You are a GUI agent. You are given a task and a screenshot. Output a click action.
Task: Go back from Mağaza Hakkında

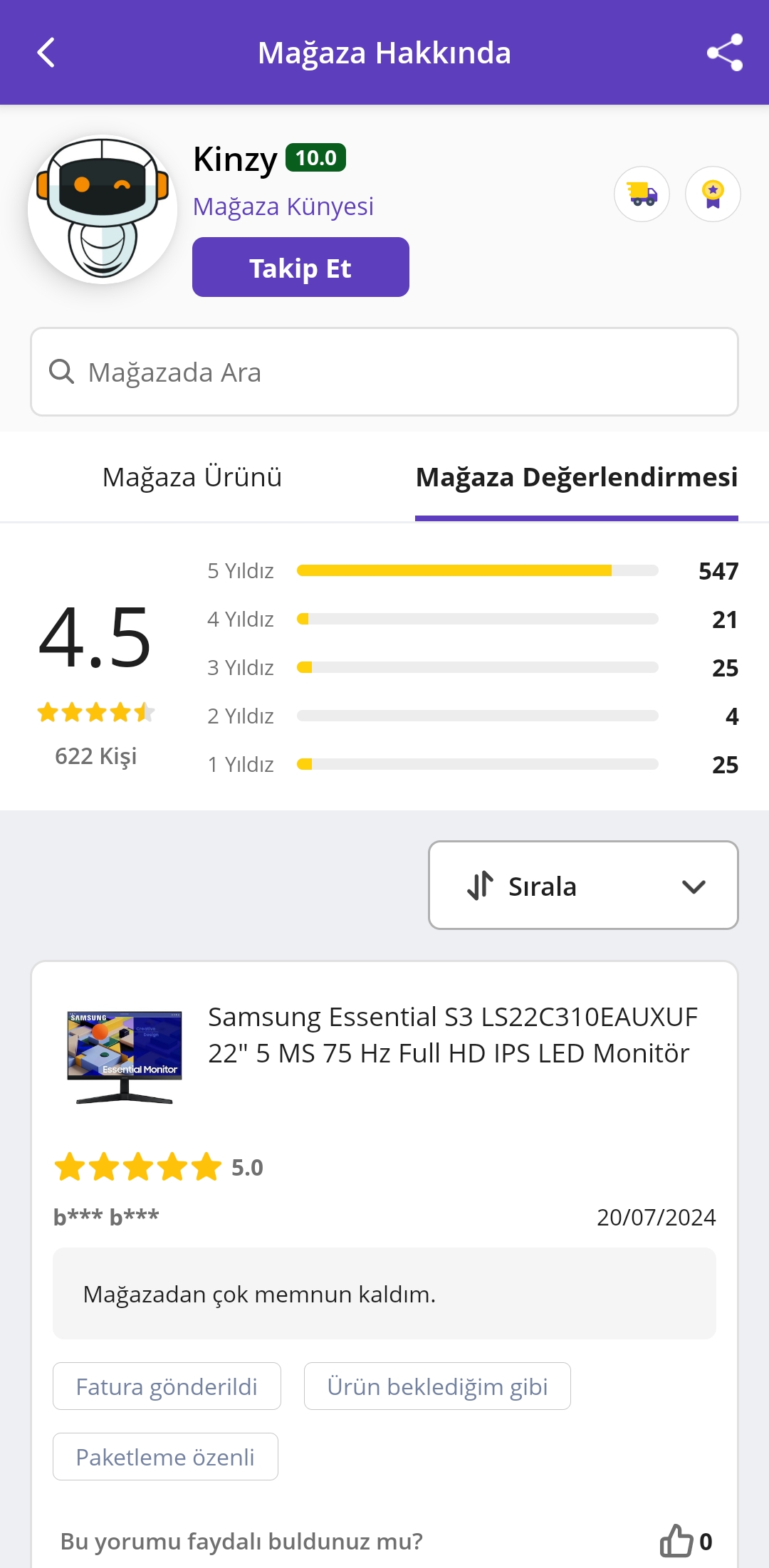click(x=46, y=53)
